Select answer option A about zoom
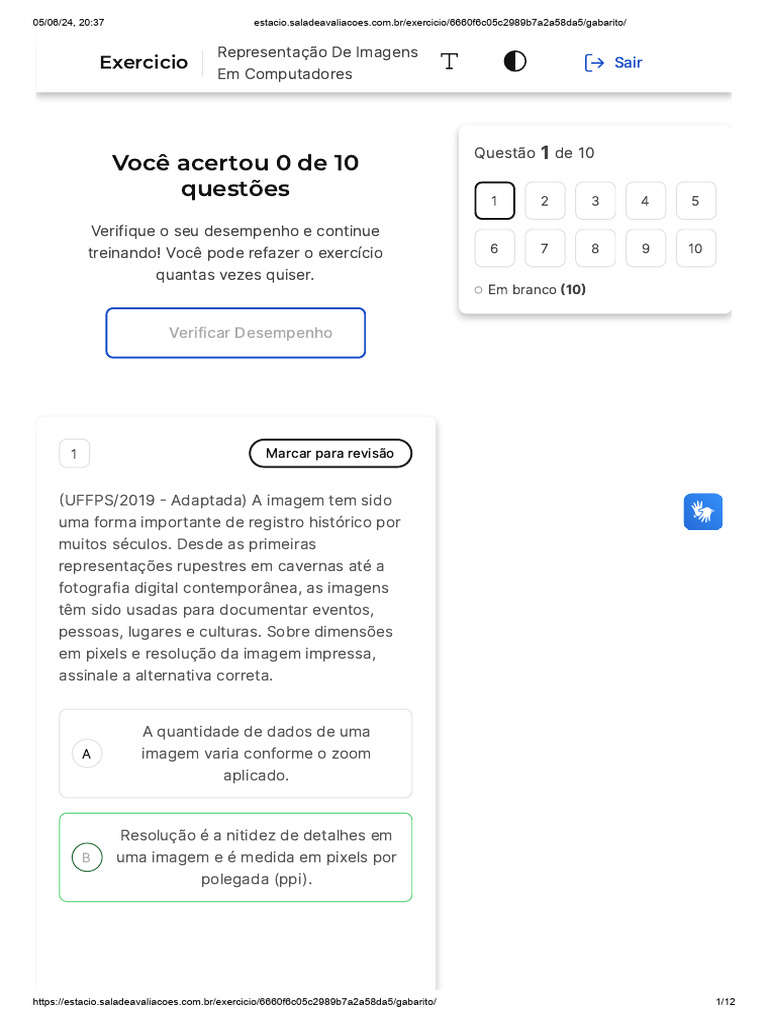Image resolution: width=768 pixels, height=1024 pixels. pyautogui.click(x=236, y=754)
